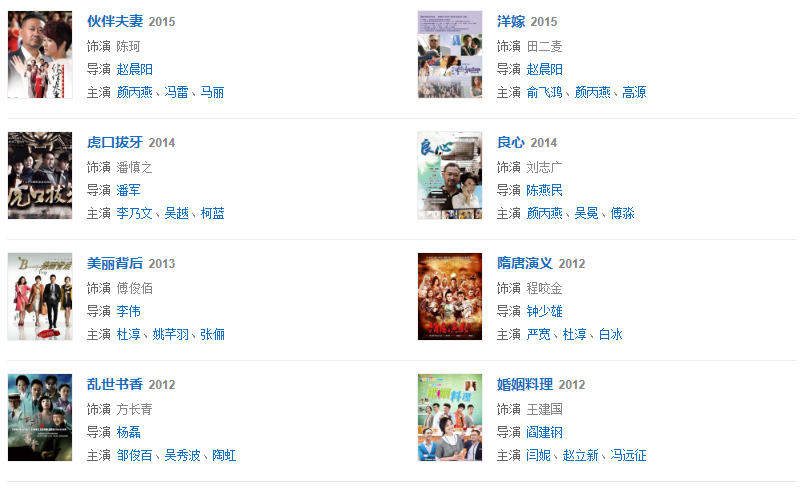The width and height of the screenshot is (804, 490).
Task: Open the 婚姻料理 title link
Action: (x=524, y=384)
